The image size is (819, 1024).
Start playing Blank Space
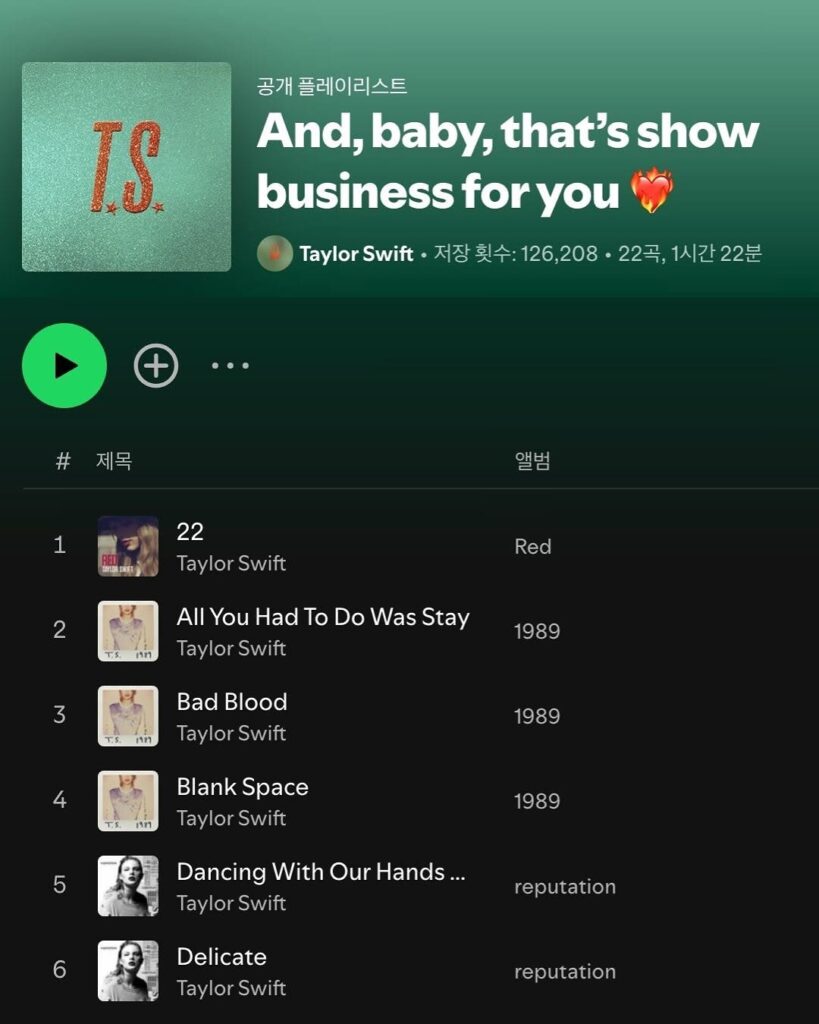point(242,787)
